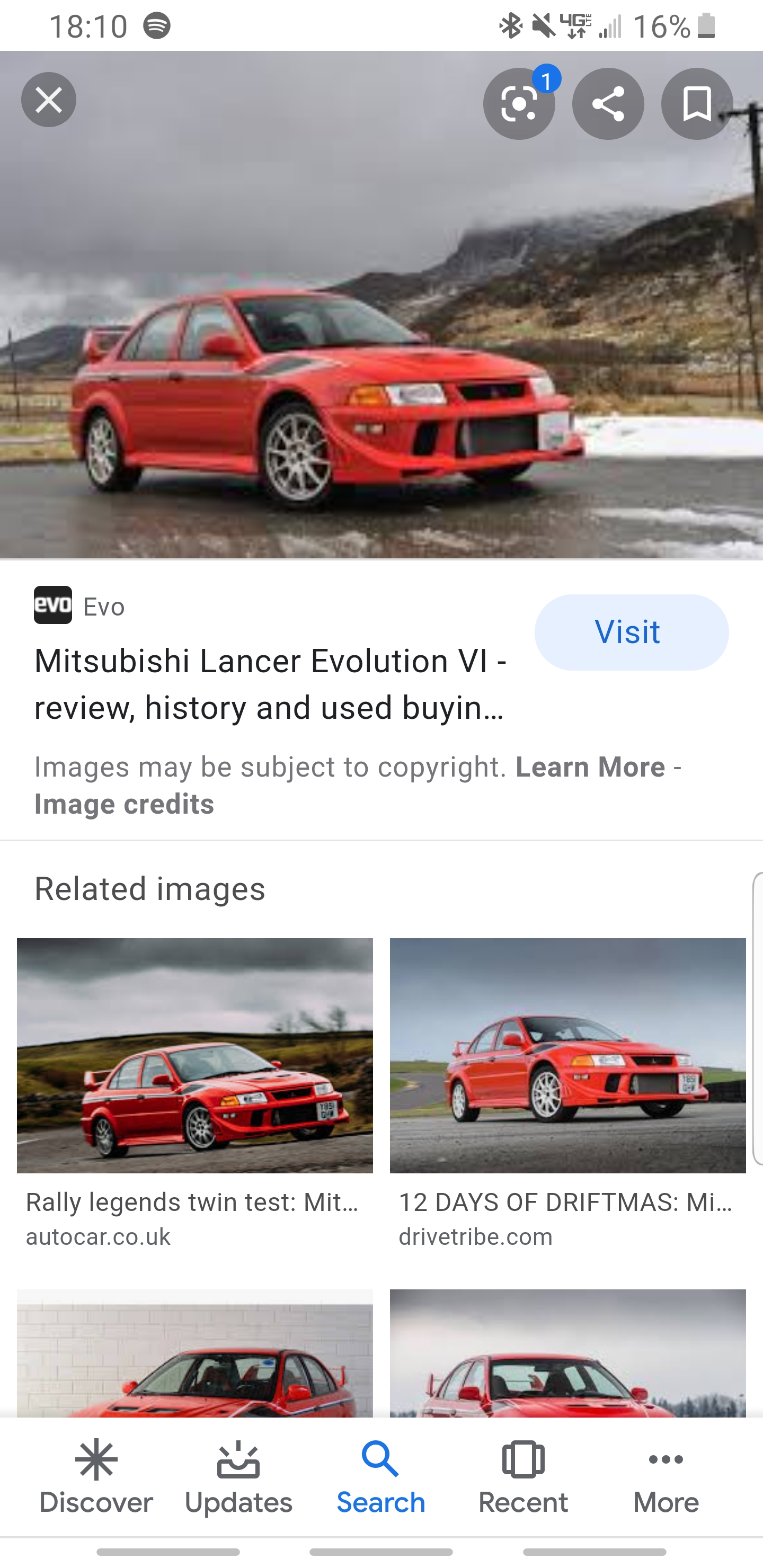Open the Learn More copyright link

pos(590,767)
